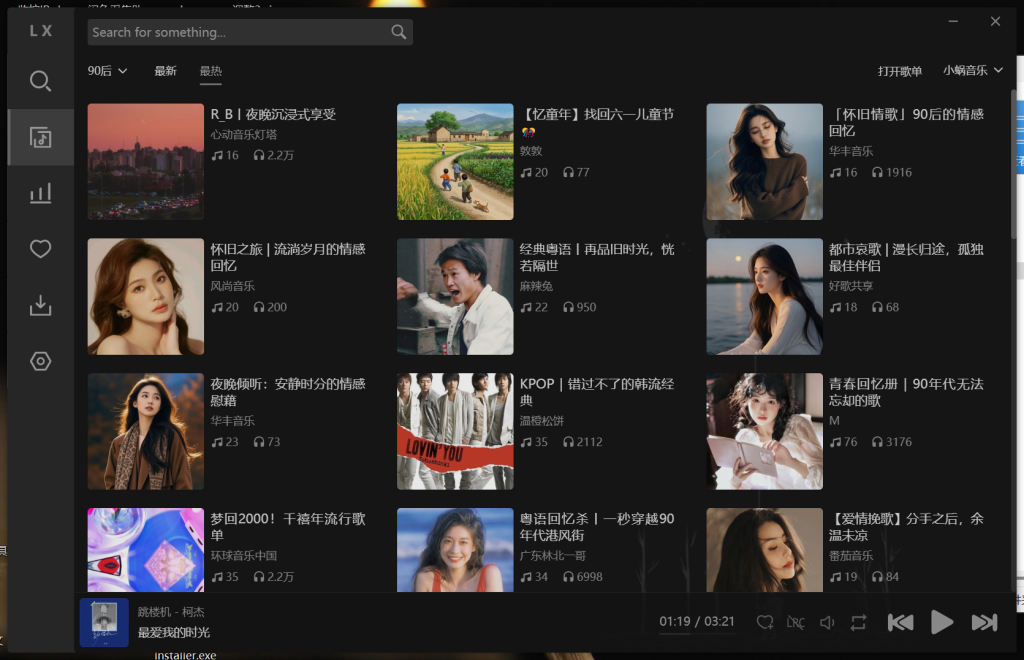Open settings from the sidebar hexagon icon

coord(40,361)
